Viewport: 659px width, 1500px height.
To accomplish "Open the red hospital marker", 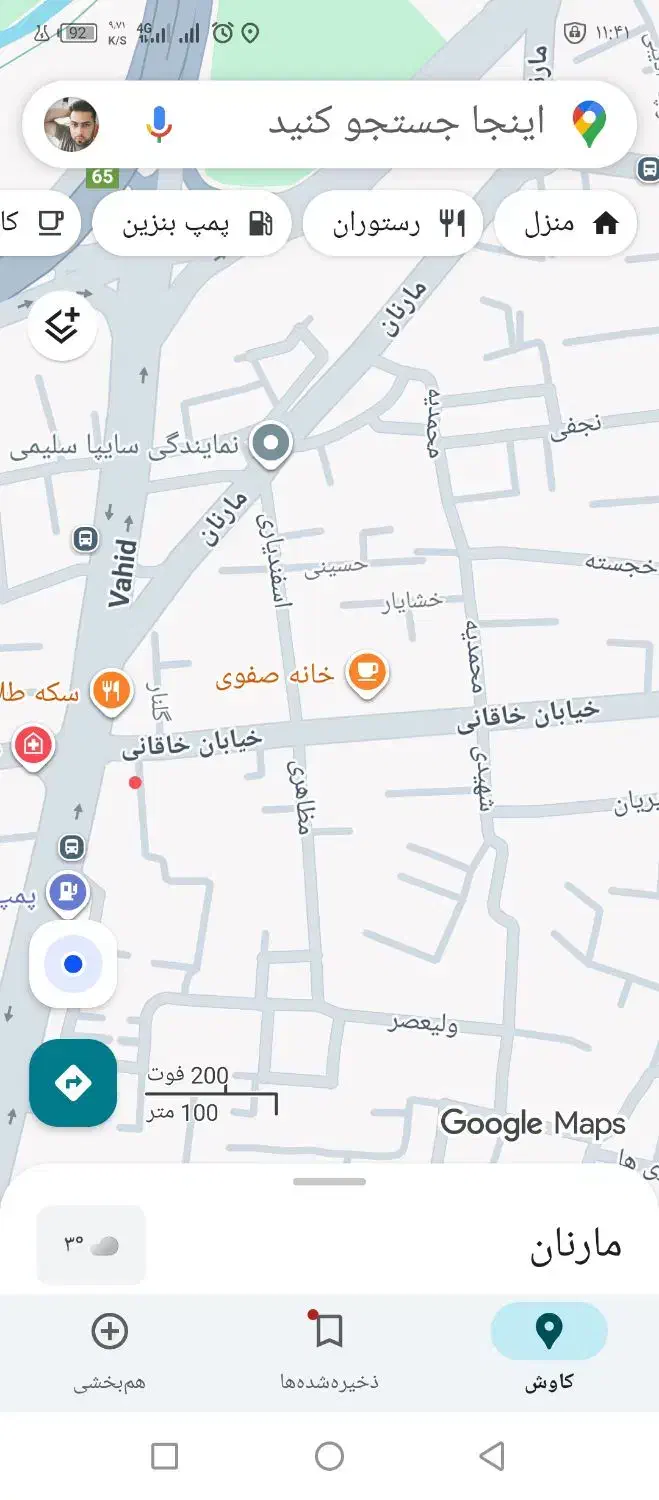I will click(x=33, y=746).
